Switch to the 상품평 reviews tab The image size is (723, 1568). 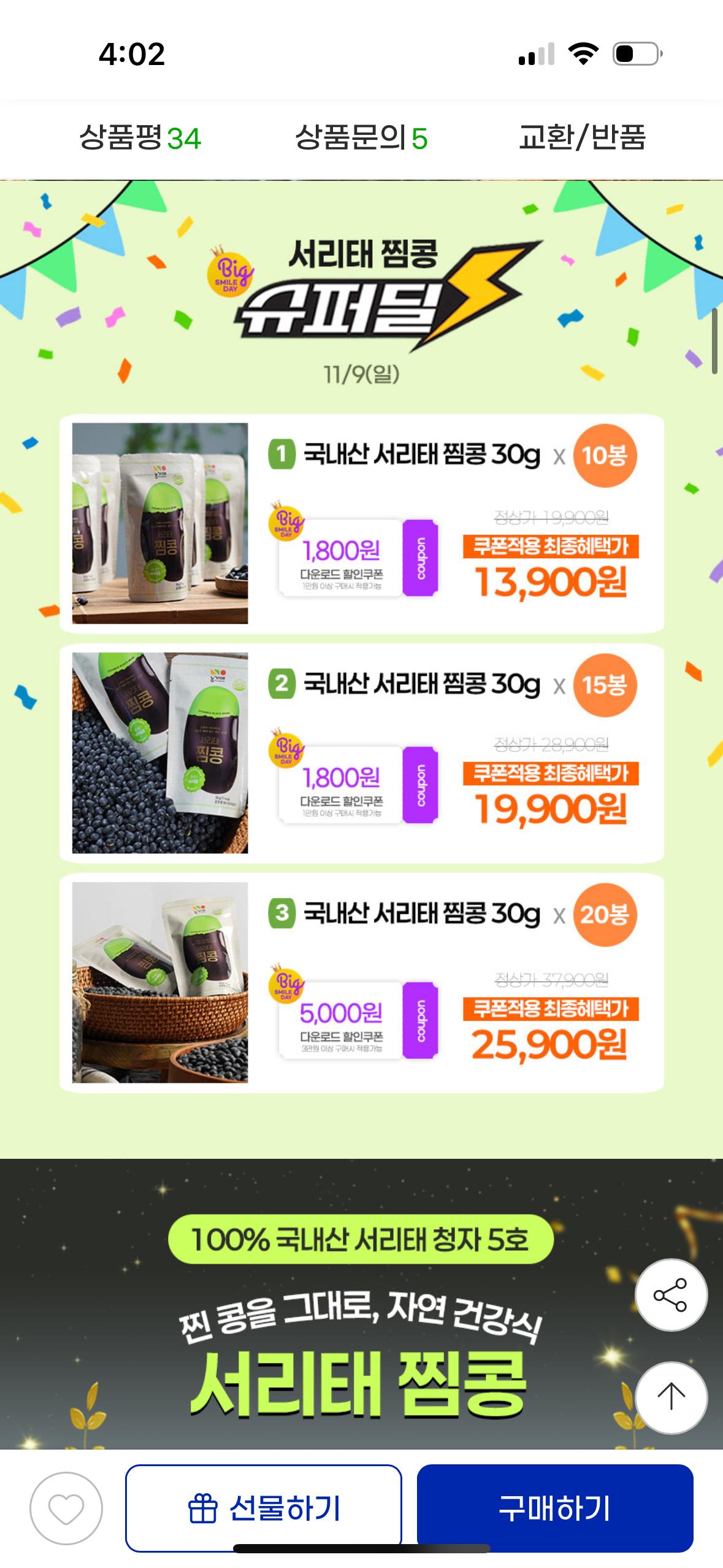pyautogui.click(x=140, y=138)
